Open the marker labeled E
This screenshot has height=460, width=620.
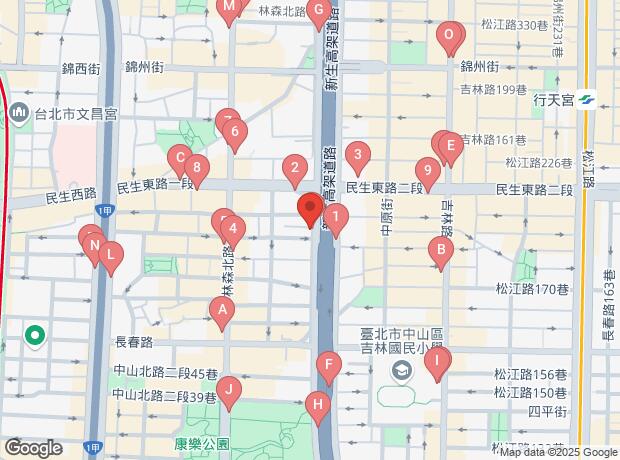point(451,147)
